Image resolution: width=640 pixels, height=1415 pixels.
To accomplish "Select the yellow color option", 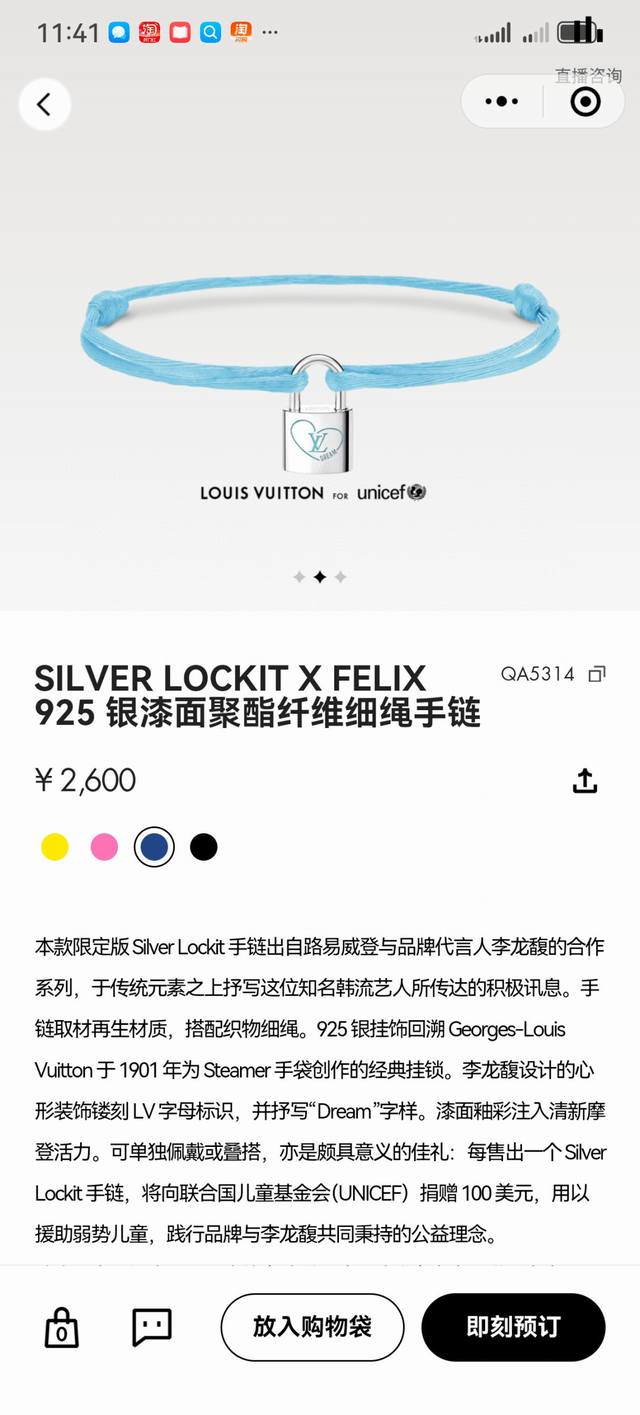I will click(x=55, y=847).
